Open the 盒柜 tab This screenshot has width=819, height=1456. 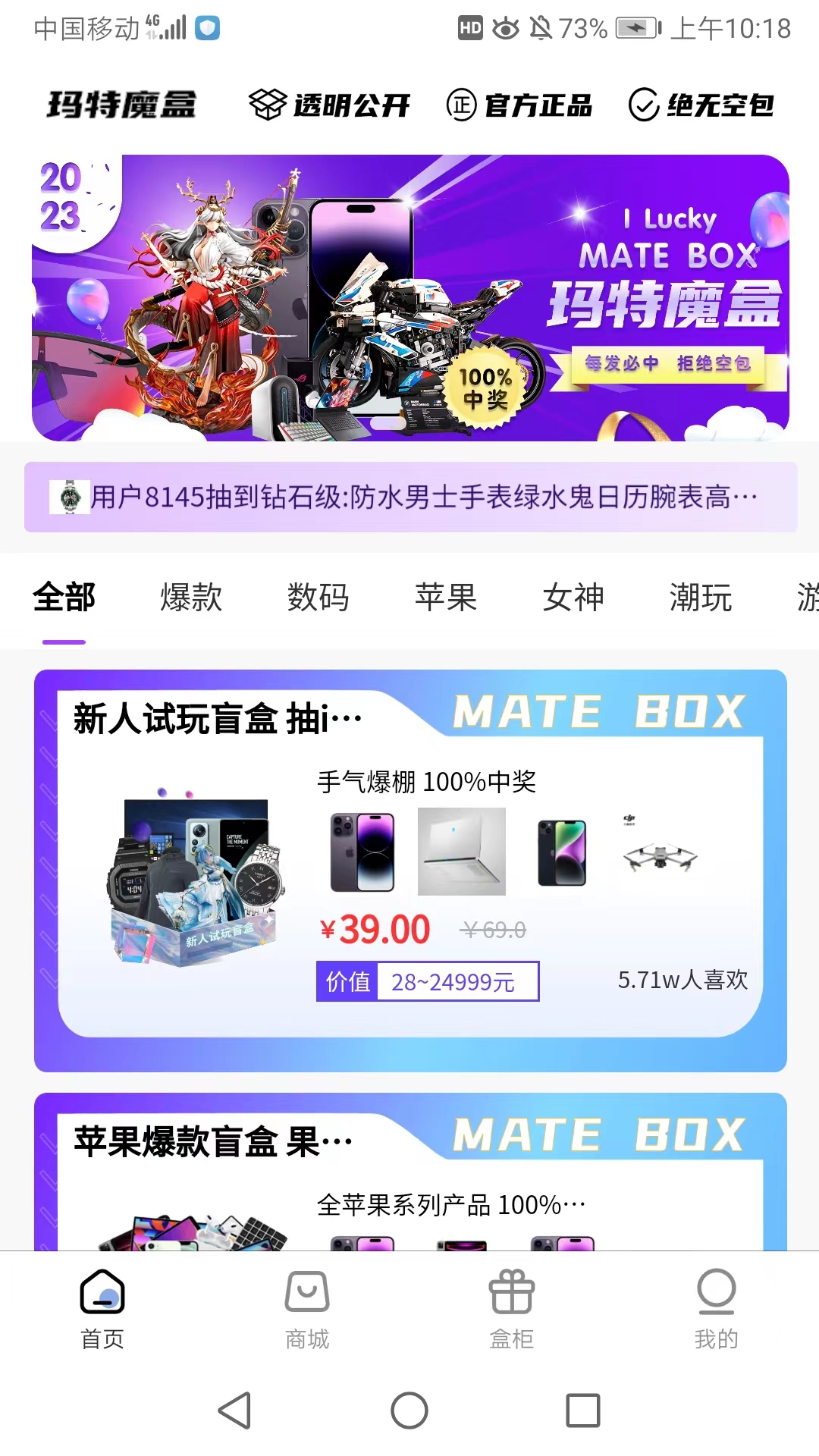(512, 1308)
